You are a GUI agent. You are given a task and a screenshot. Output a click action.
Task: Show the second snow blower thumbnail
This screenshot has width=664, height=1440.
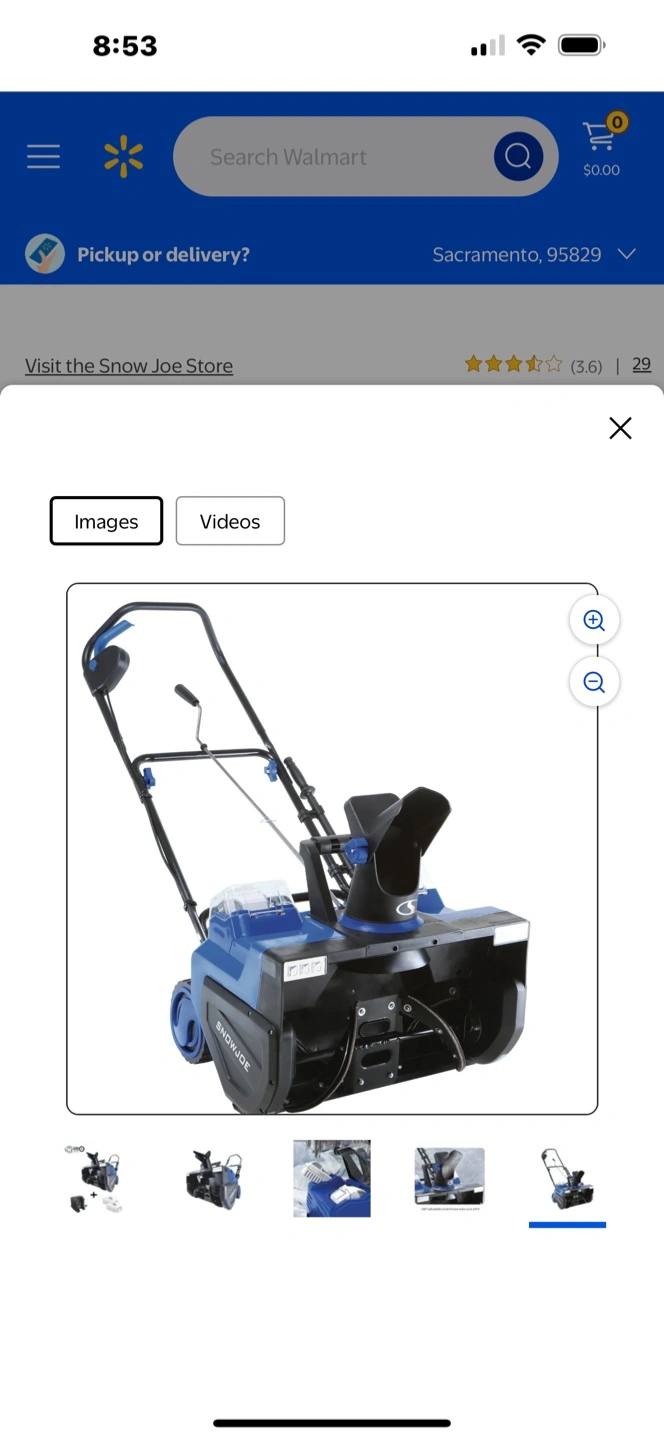coord(214,1179)
